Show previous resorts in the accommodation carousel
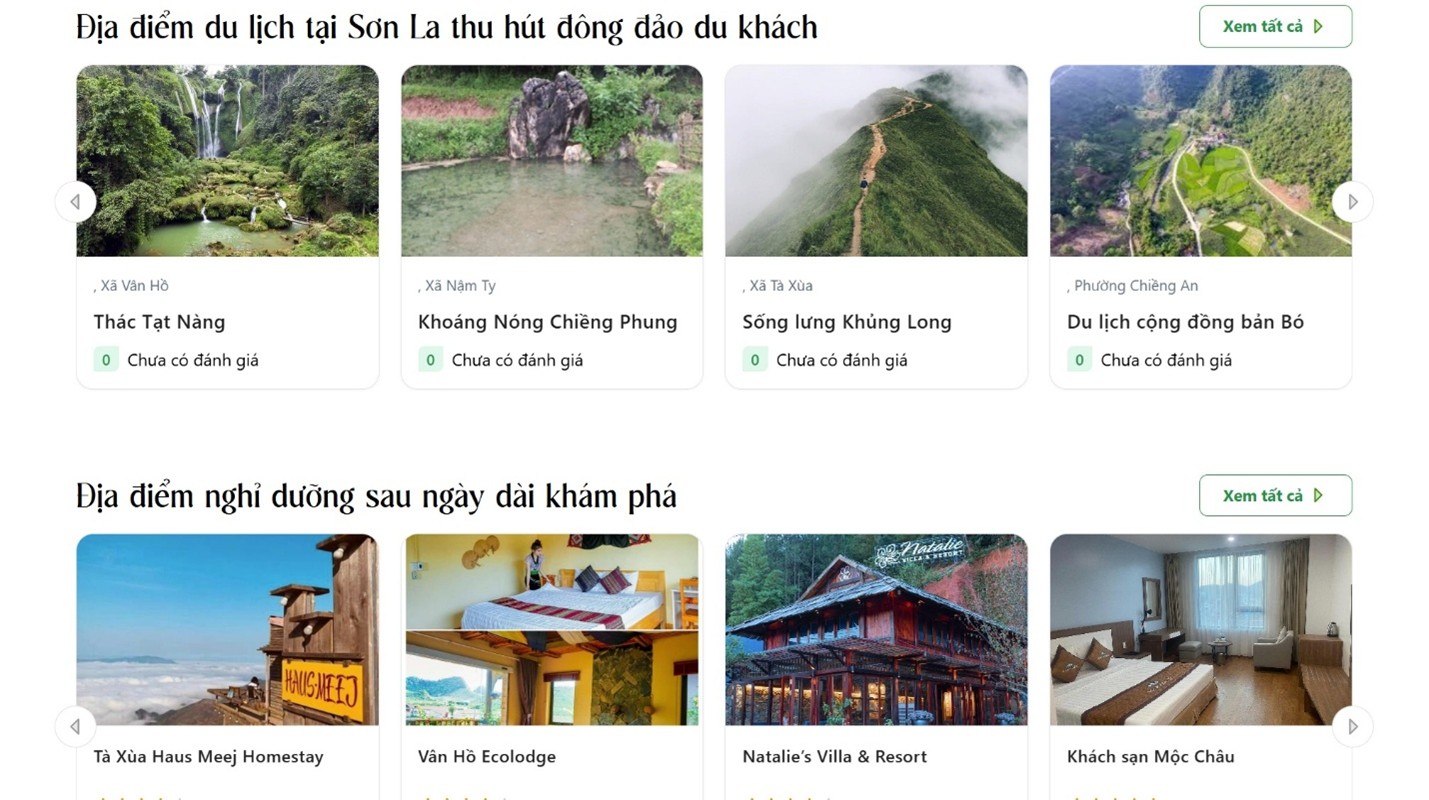The height and width of the screenshot is (800, 1429). 75,726
